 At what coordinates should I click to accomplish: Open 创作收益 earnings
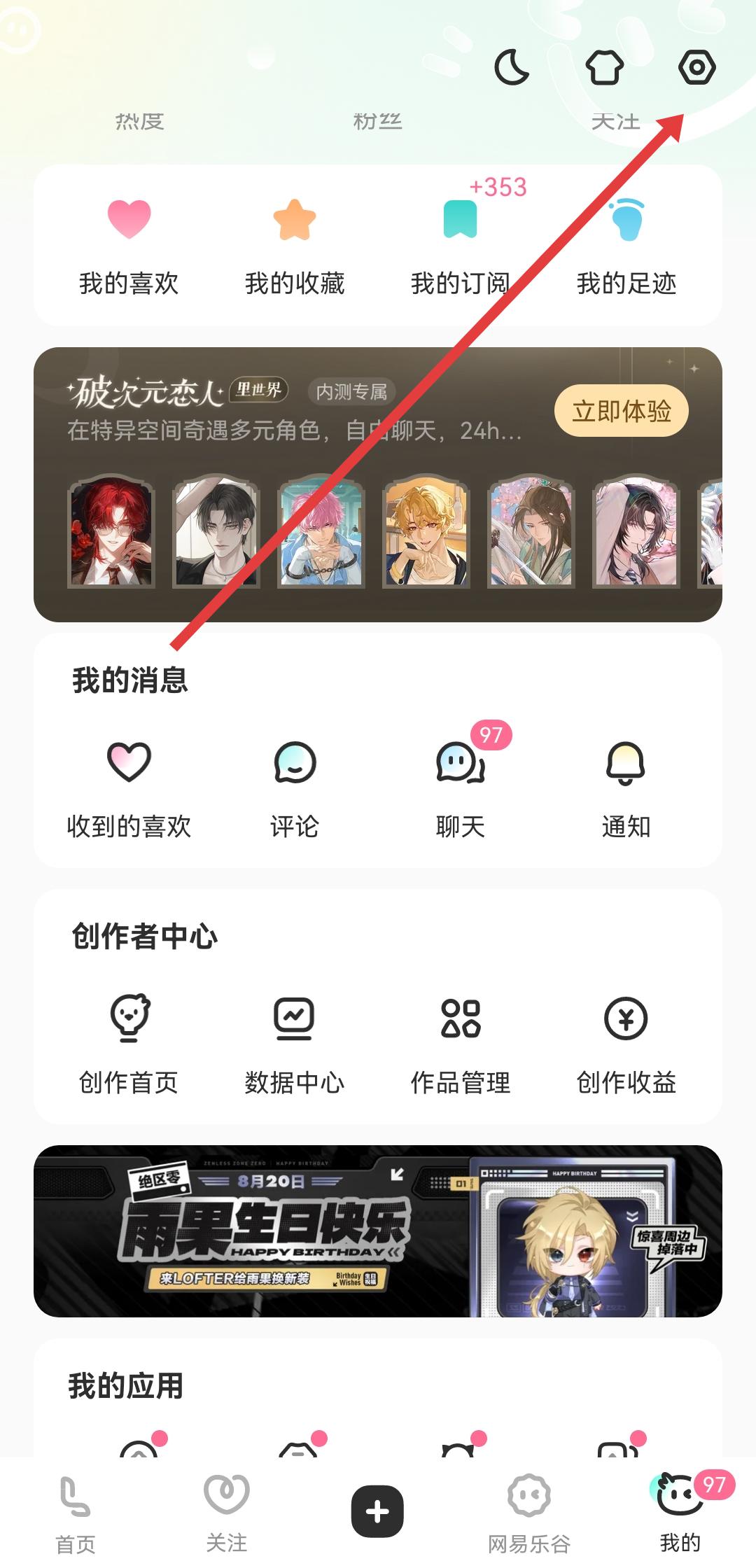click(x=626, y=1043)
